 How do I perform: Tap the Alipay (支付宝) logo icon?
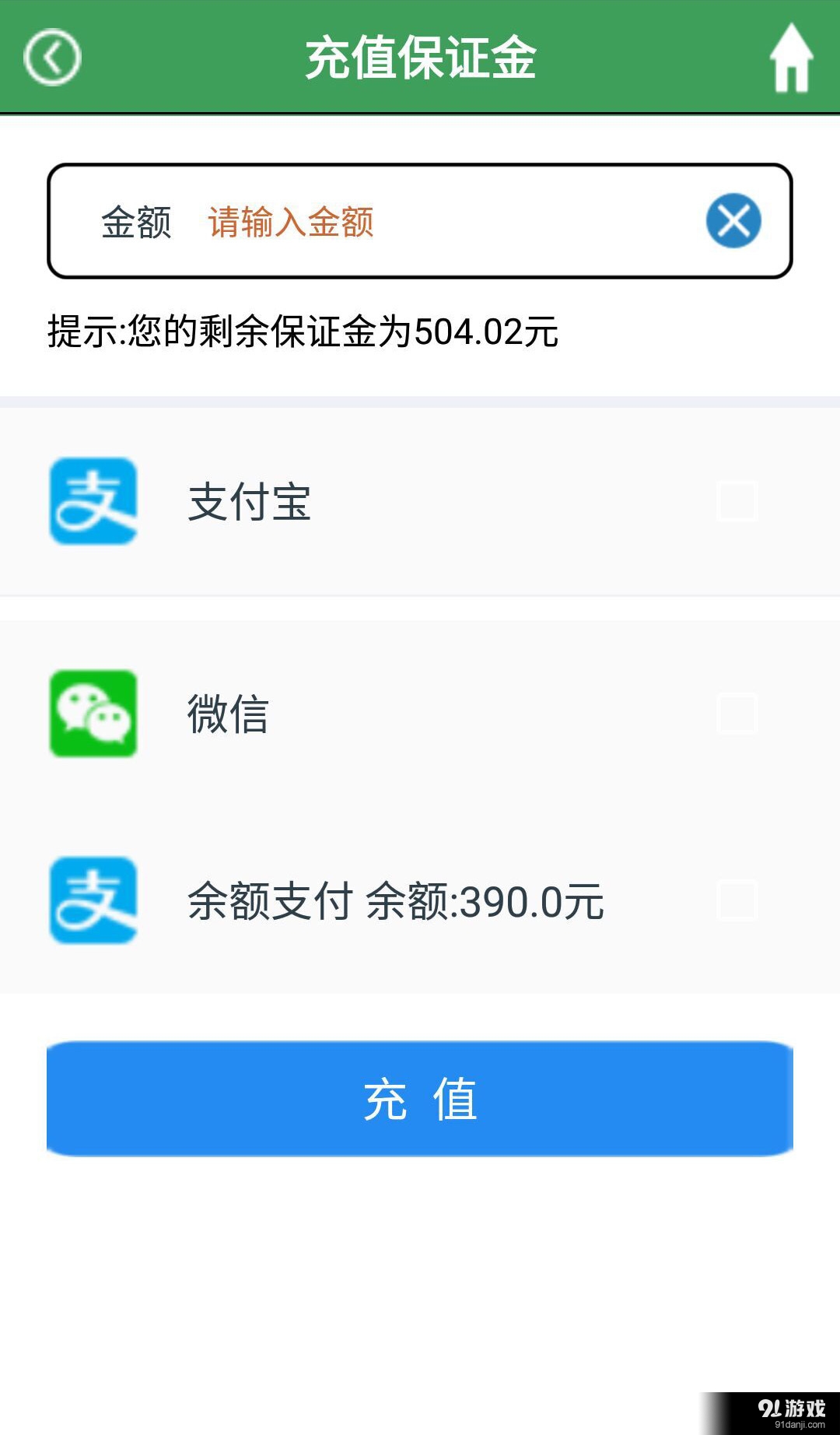(x=93, y=502)
